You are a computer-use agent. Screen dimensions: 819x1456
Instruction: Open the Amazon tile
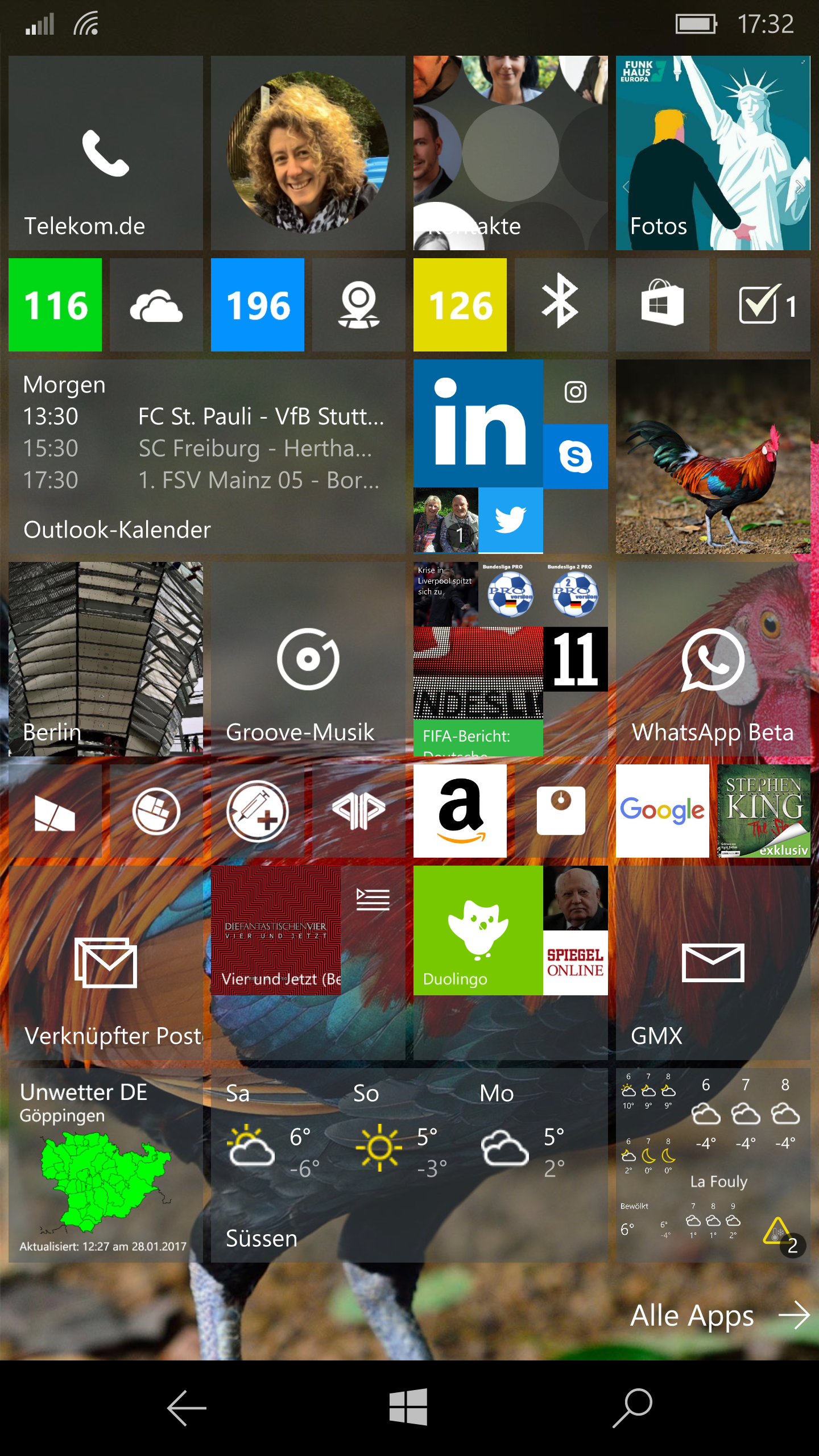pyautogui.click(x=460, y=811)
